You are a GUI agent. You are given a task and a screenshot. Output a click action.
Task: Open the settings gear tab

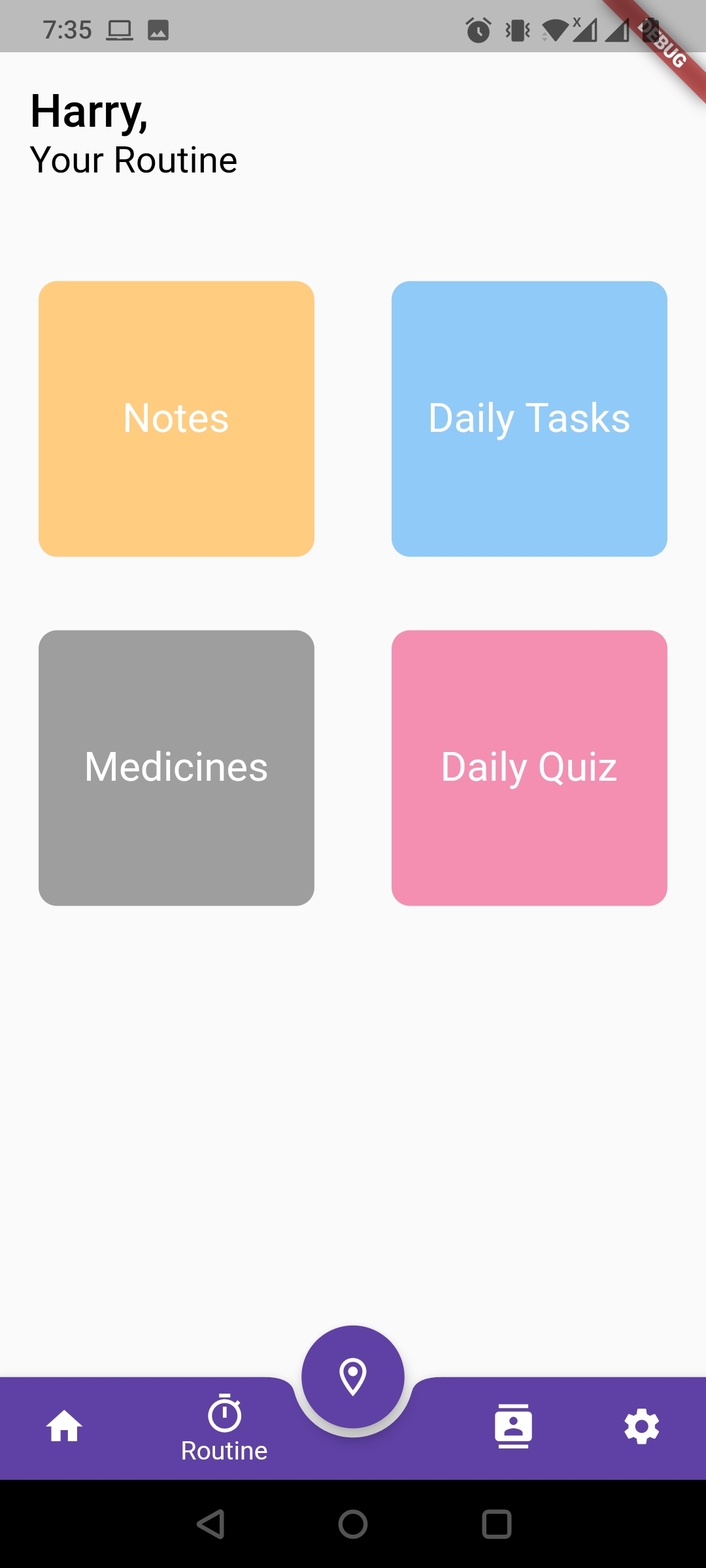[x=641, y=1426]
